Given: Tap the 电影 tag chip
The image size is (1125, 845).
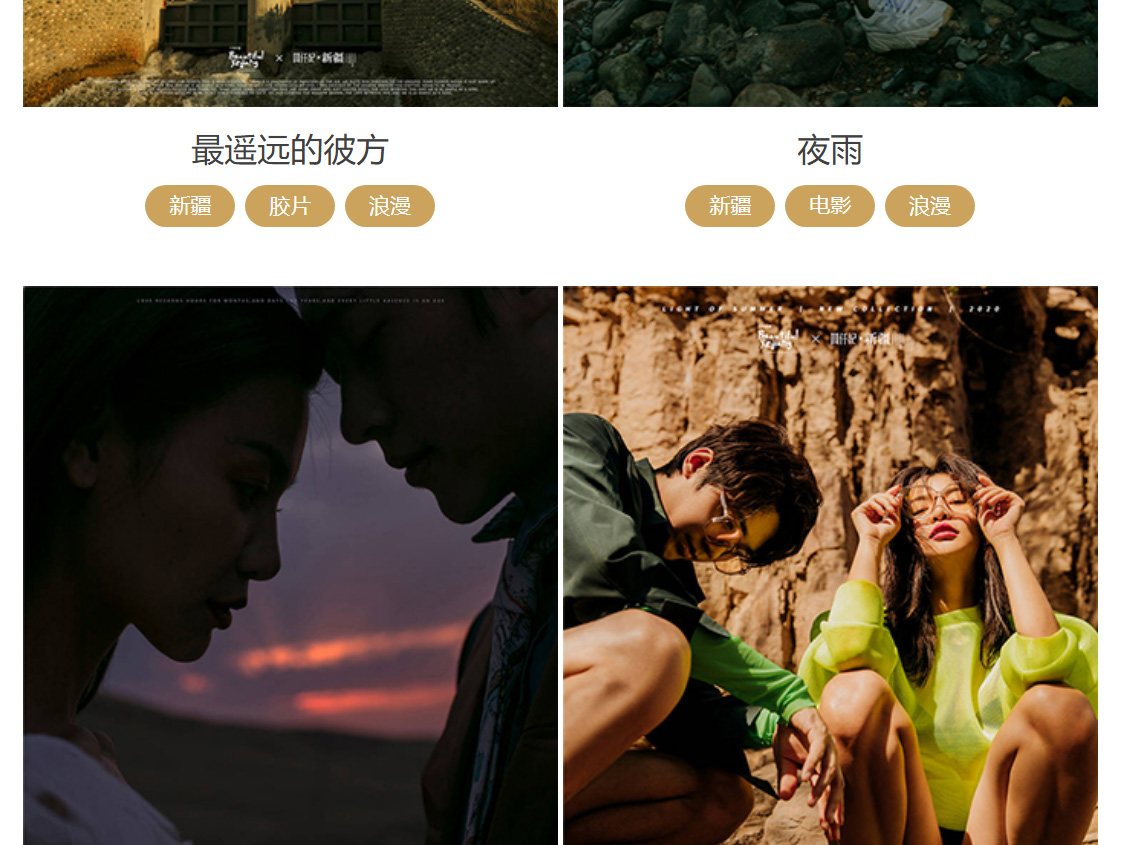Looking at the screenshot, I should pos(830,206).
